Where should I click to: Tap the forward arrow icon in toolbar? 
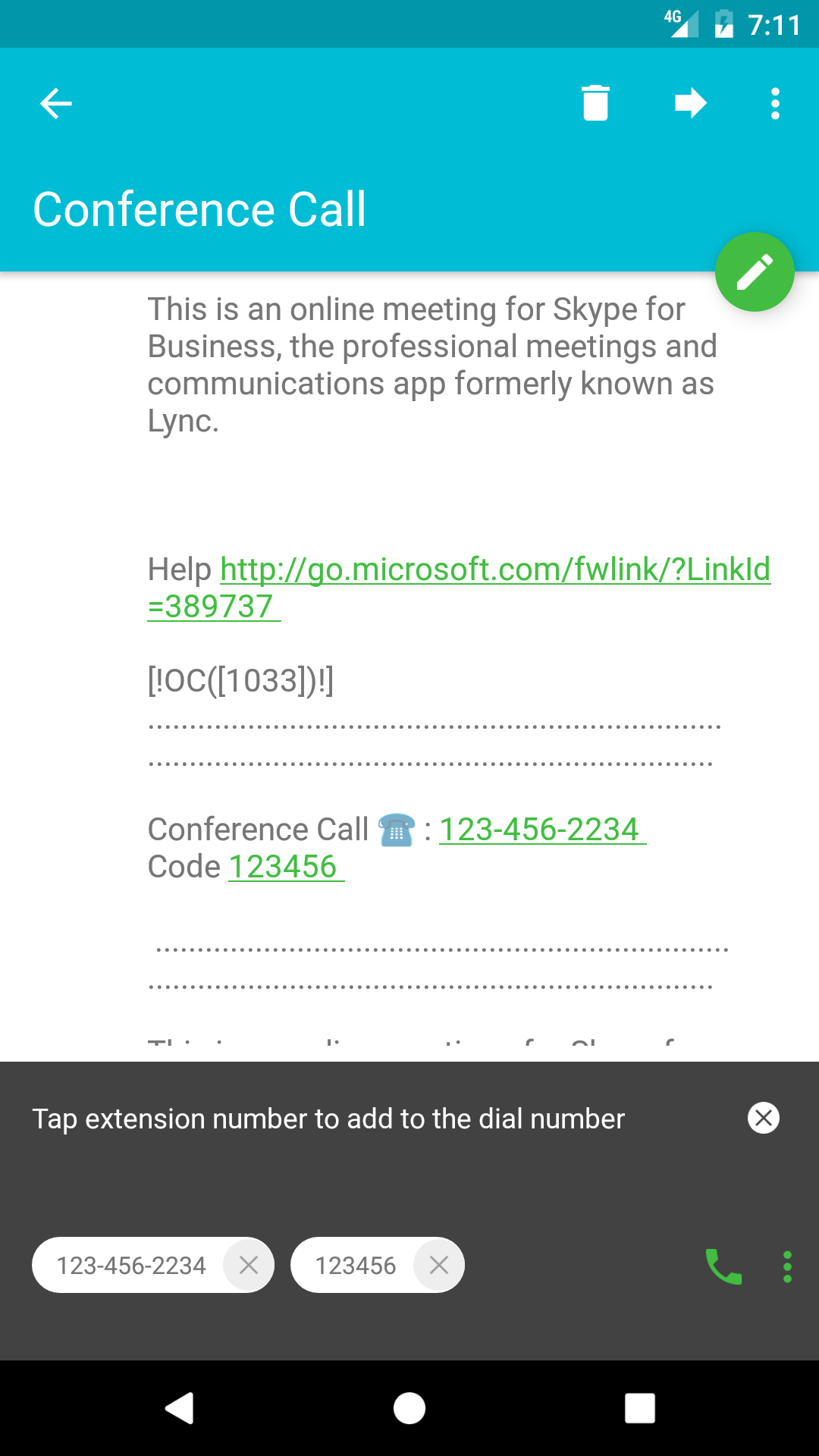click(690, 103)
